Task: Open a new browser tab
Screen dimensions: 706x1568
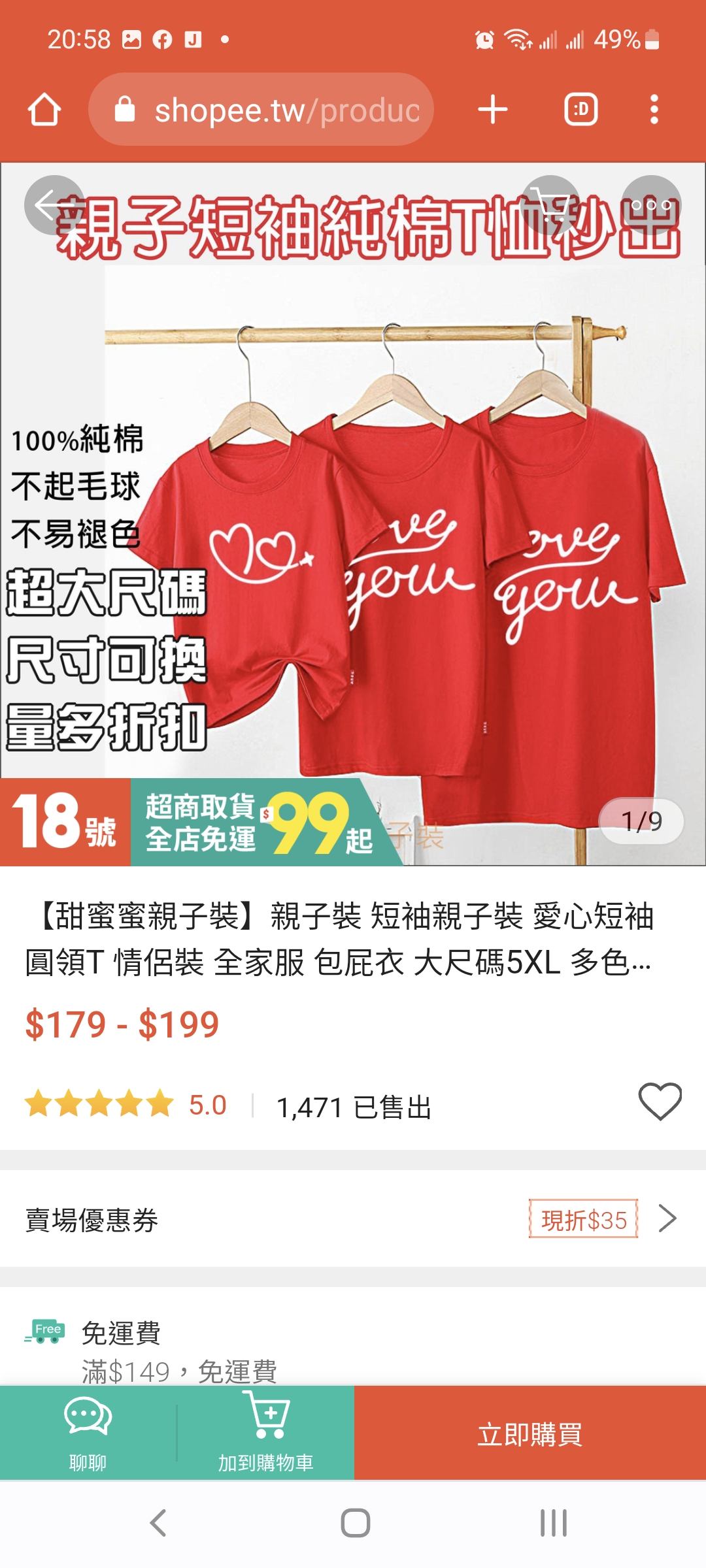Action: coord(493,109)
